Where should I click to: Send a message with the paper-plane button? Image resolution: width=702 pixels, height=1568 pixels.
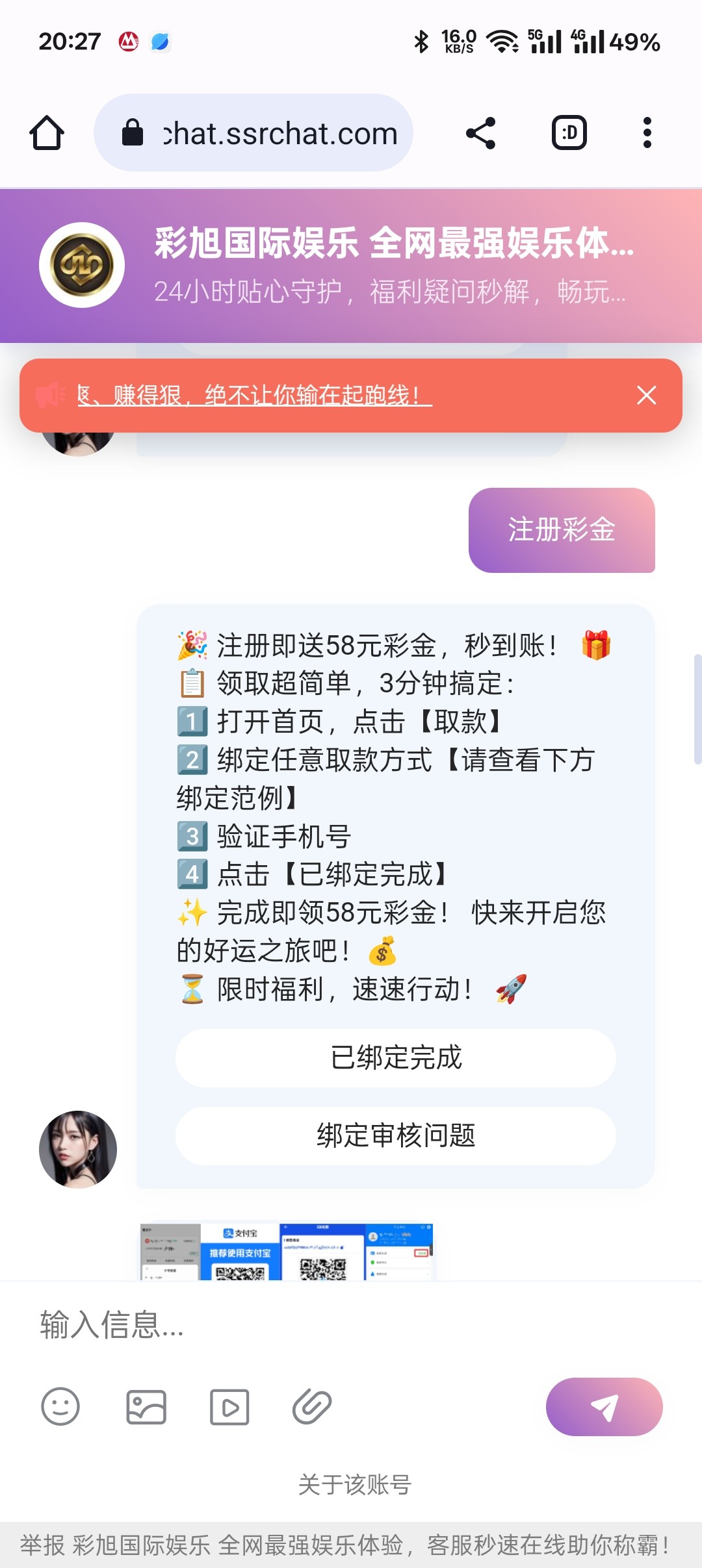604,1407
